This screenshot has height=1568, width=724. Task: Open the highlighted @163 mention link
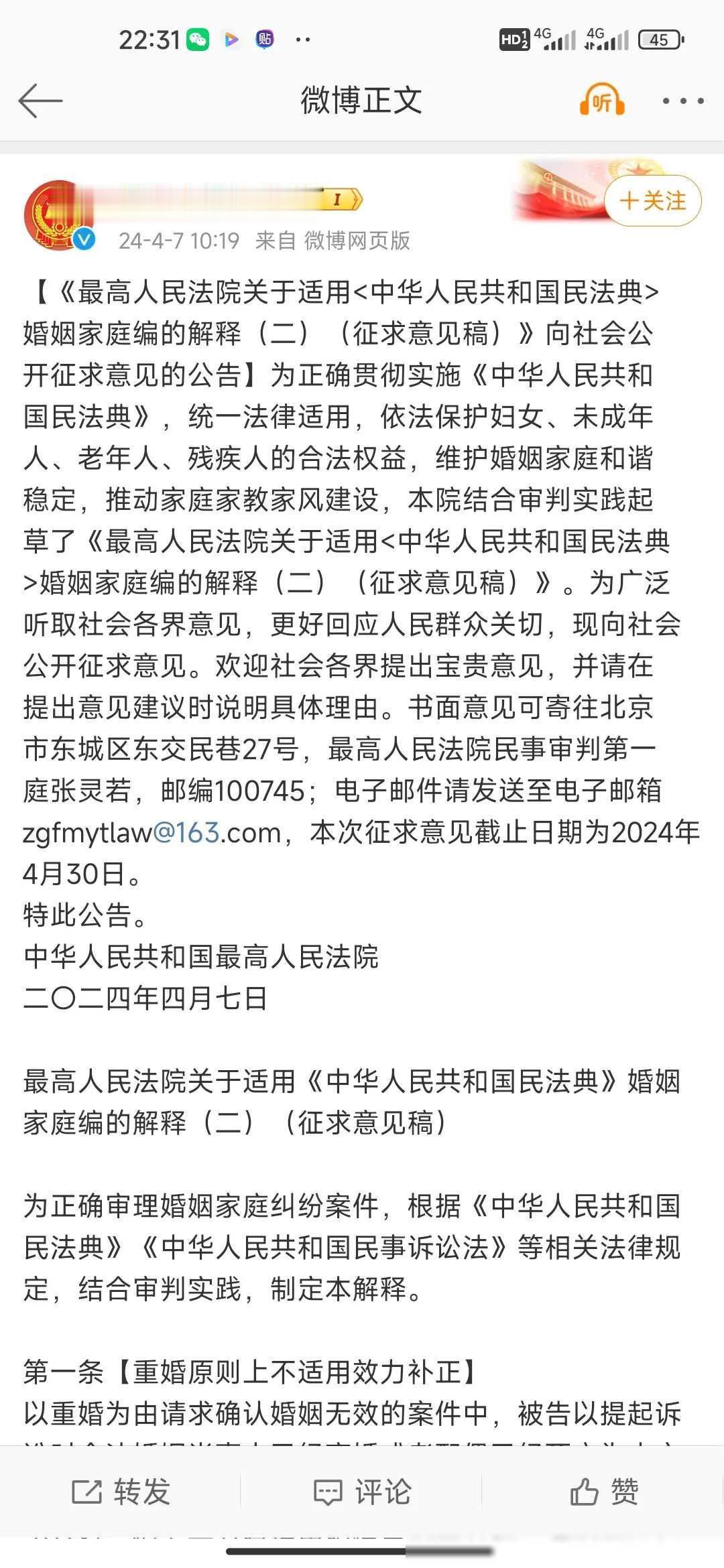click(187, 833)
